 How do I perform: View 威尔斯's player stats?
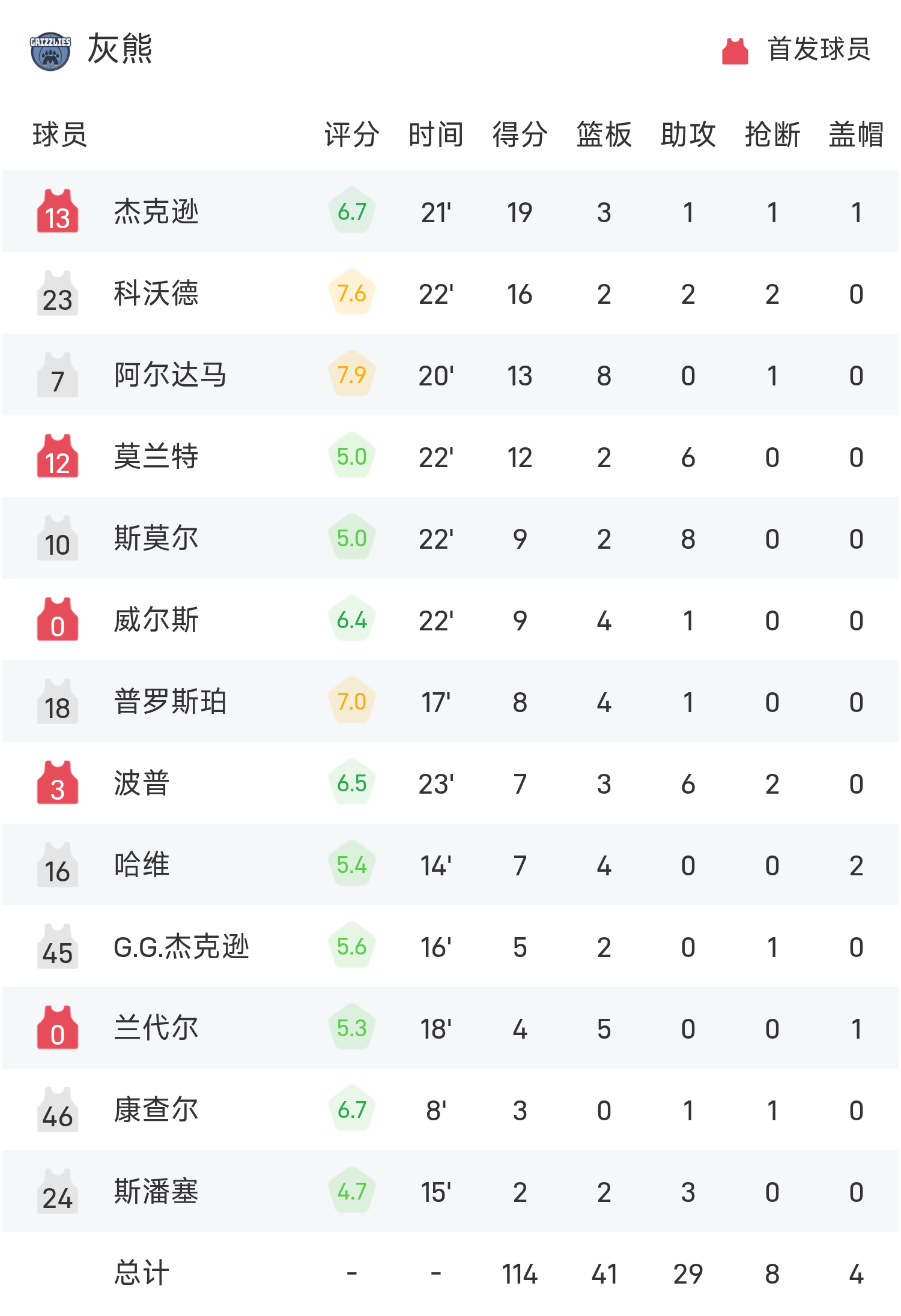coord(156,620)
